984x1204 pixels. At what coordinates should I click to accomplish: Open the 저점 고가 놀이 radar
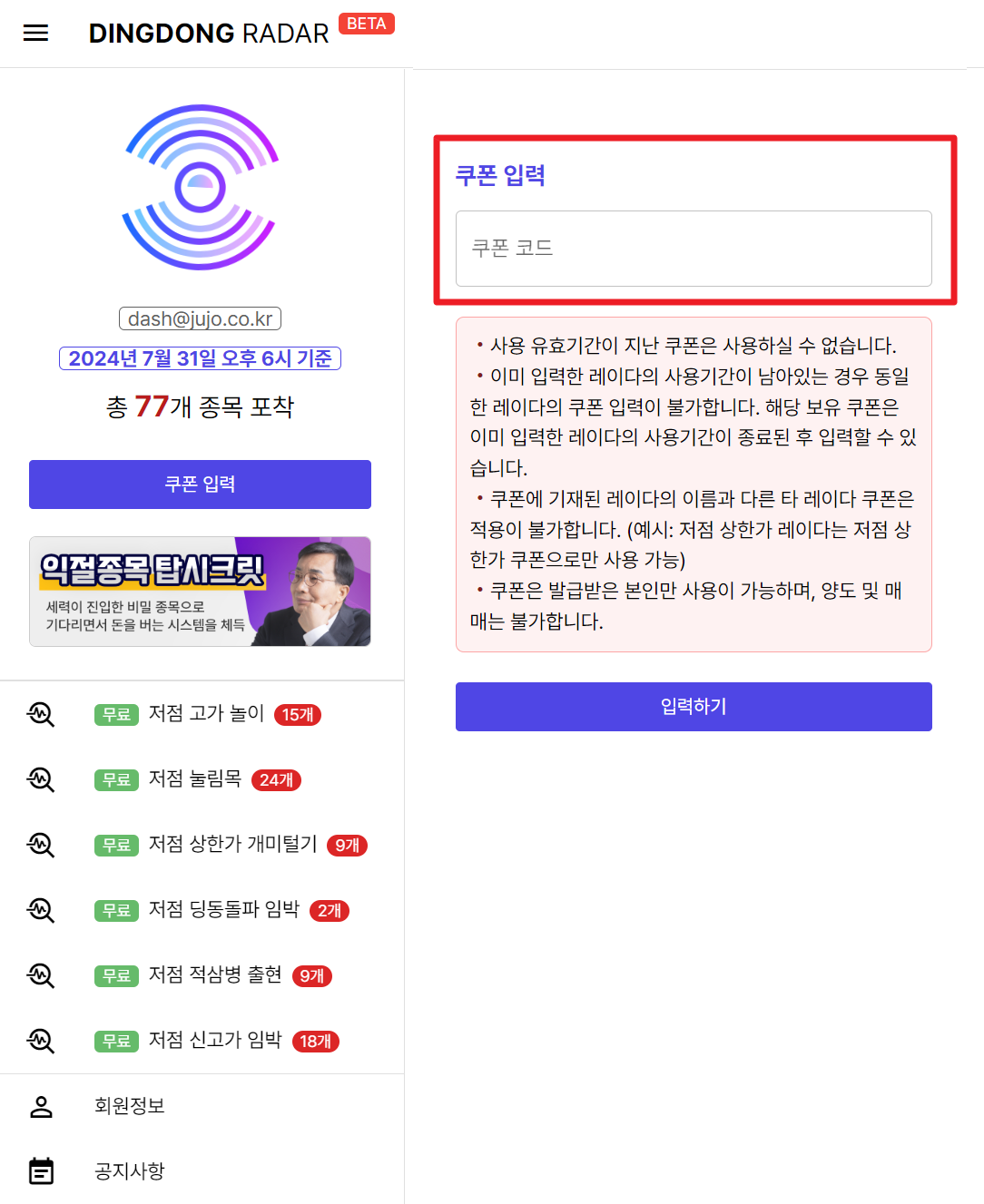(206, 714)
